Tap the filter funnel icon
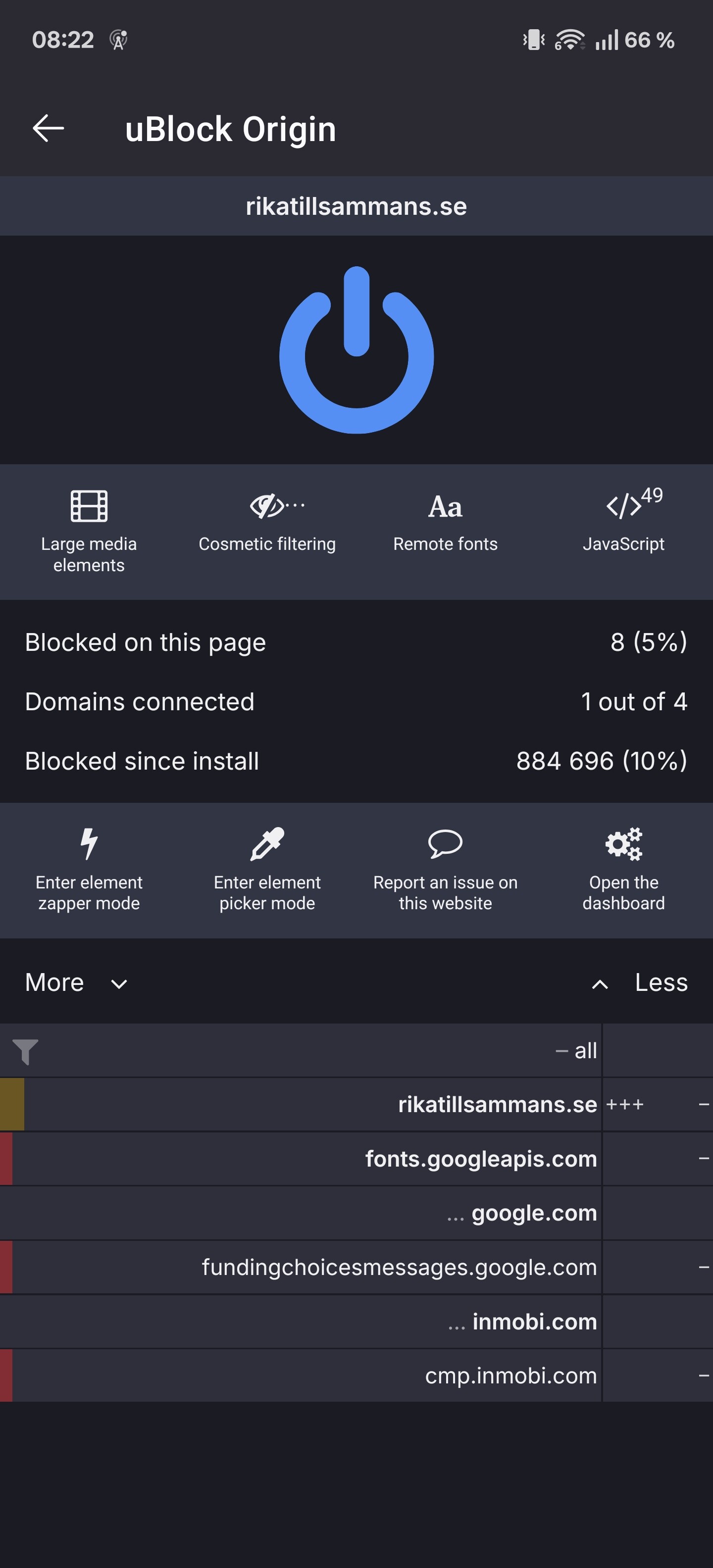The width and height of the screenshot is (713, 1568). (26, 1051)
